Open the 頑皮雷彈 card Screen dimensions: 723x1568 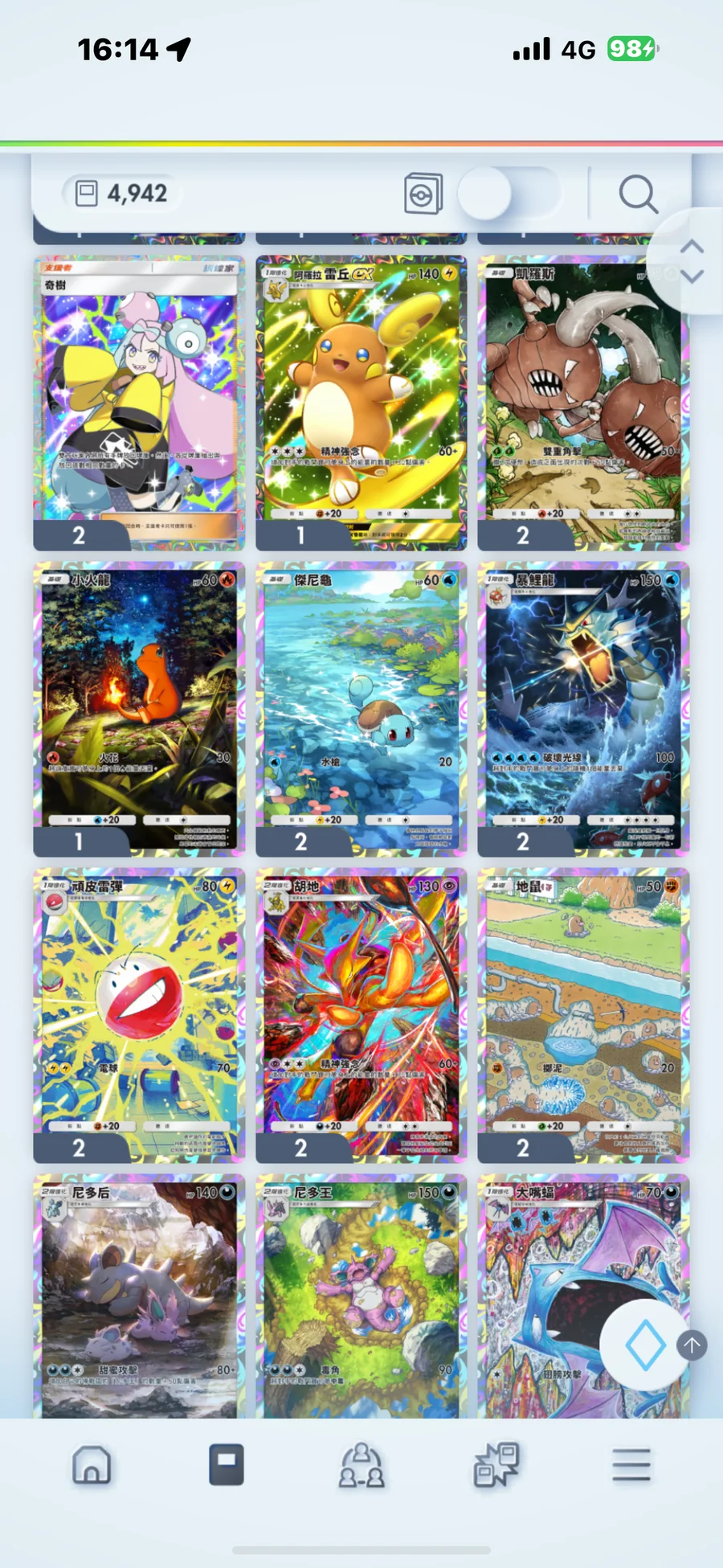(139, 1015)
